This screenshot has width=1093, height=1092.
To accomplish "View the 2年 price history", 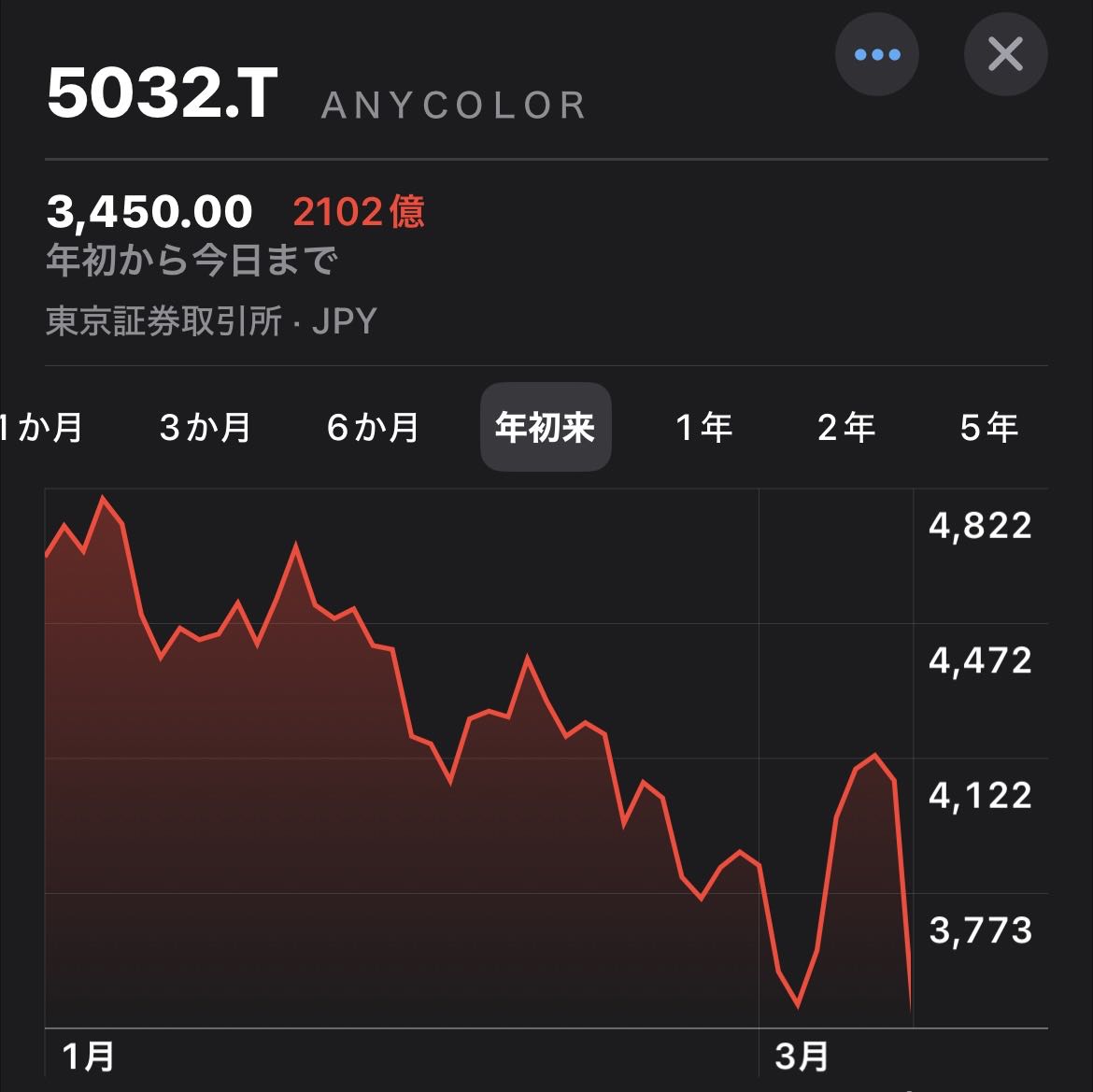I will pyautogui.click(x=845, y=428).
